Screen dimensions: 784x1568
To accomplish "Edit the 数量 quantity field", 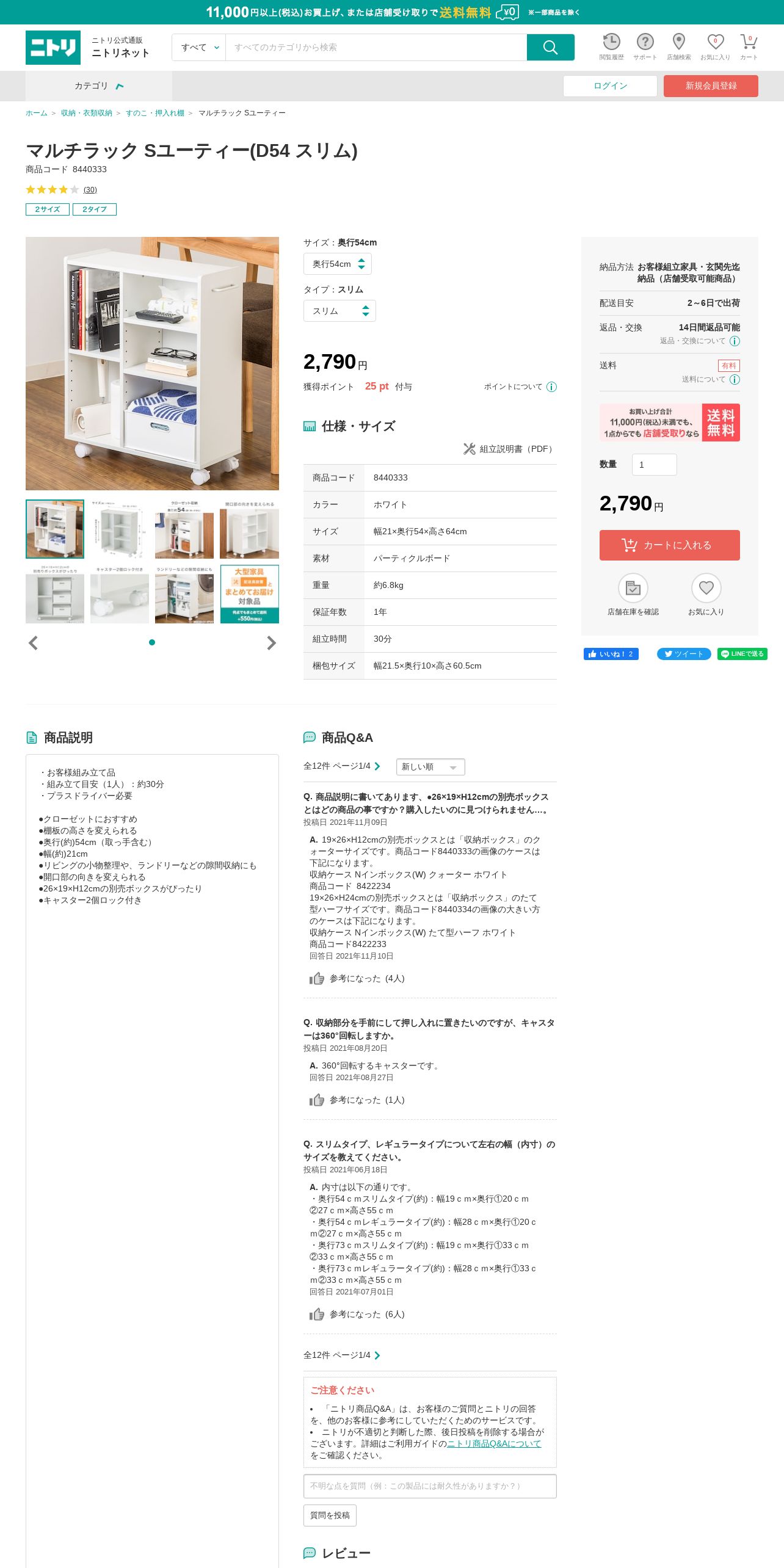I will tap(654, 465).
